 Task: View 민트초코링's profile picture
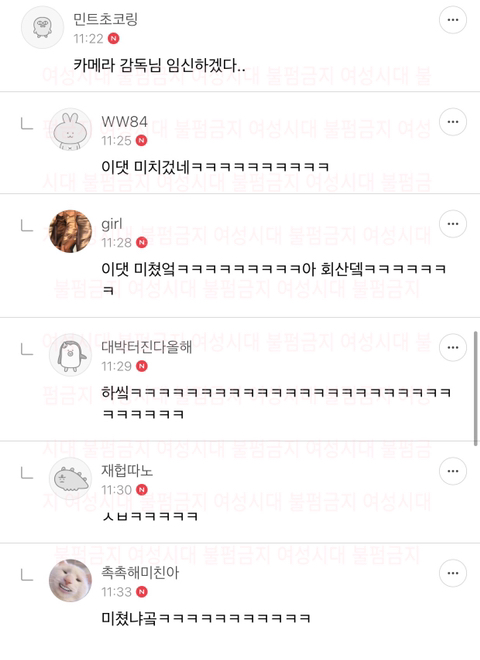click(42, 27)
